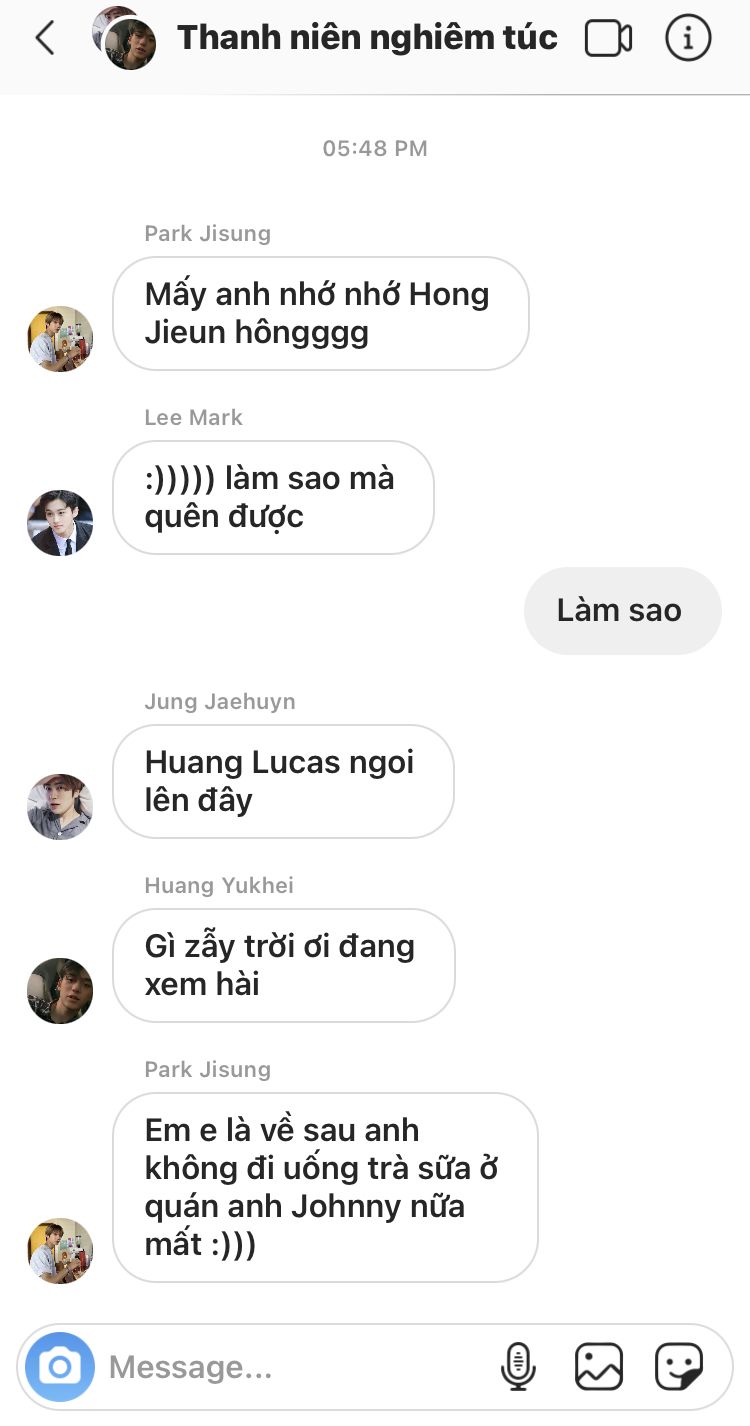The height and width of the screenshot is (1426, 750).
Task: Open Huang Yukhei's avatar
Action: [x=60, y=991]
